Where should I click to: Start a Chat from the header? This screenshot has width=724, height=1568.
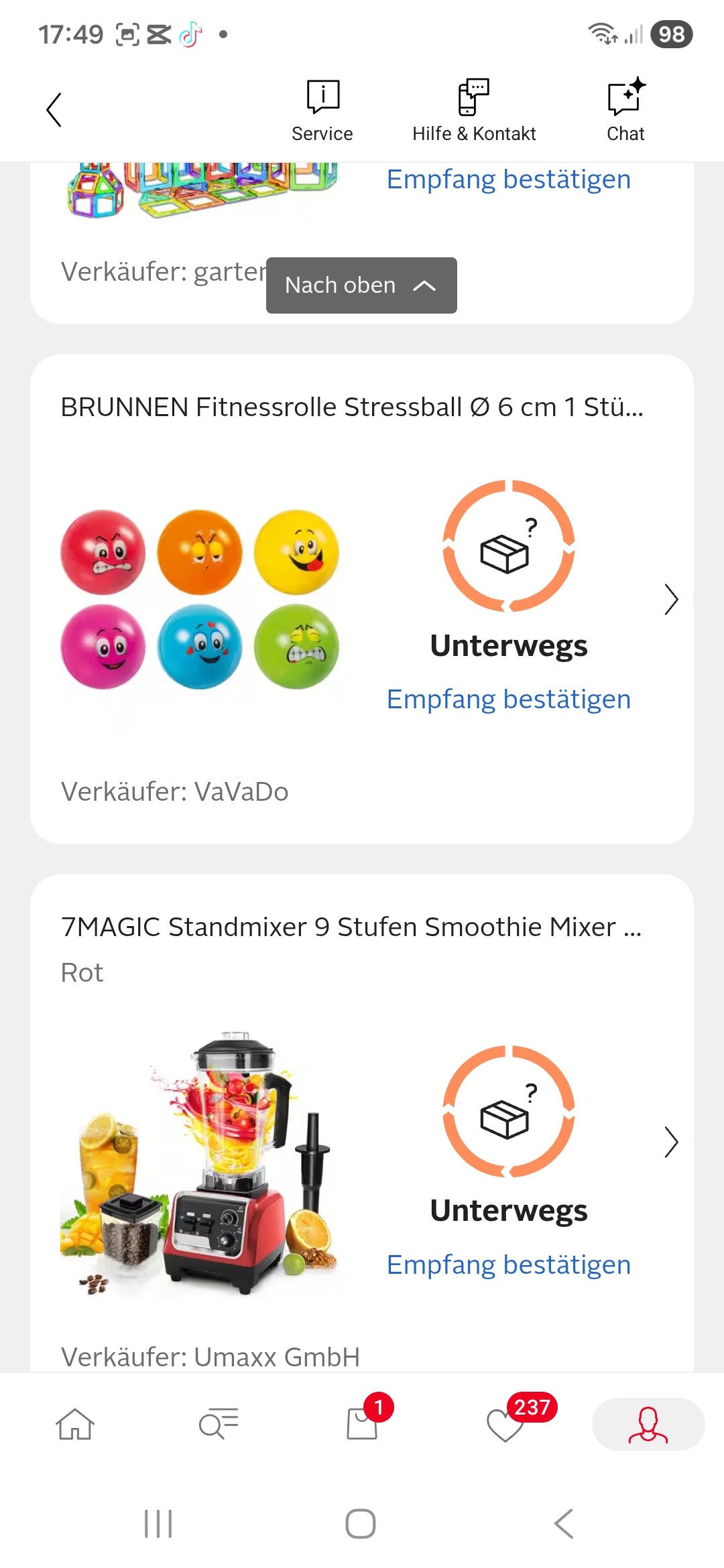click(625, 111)
